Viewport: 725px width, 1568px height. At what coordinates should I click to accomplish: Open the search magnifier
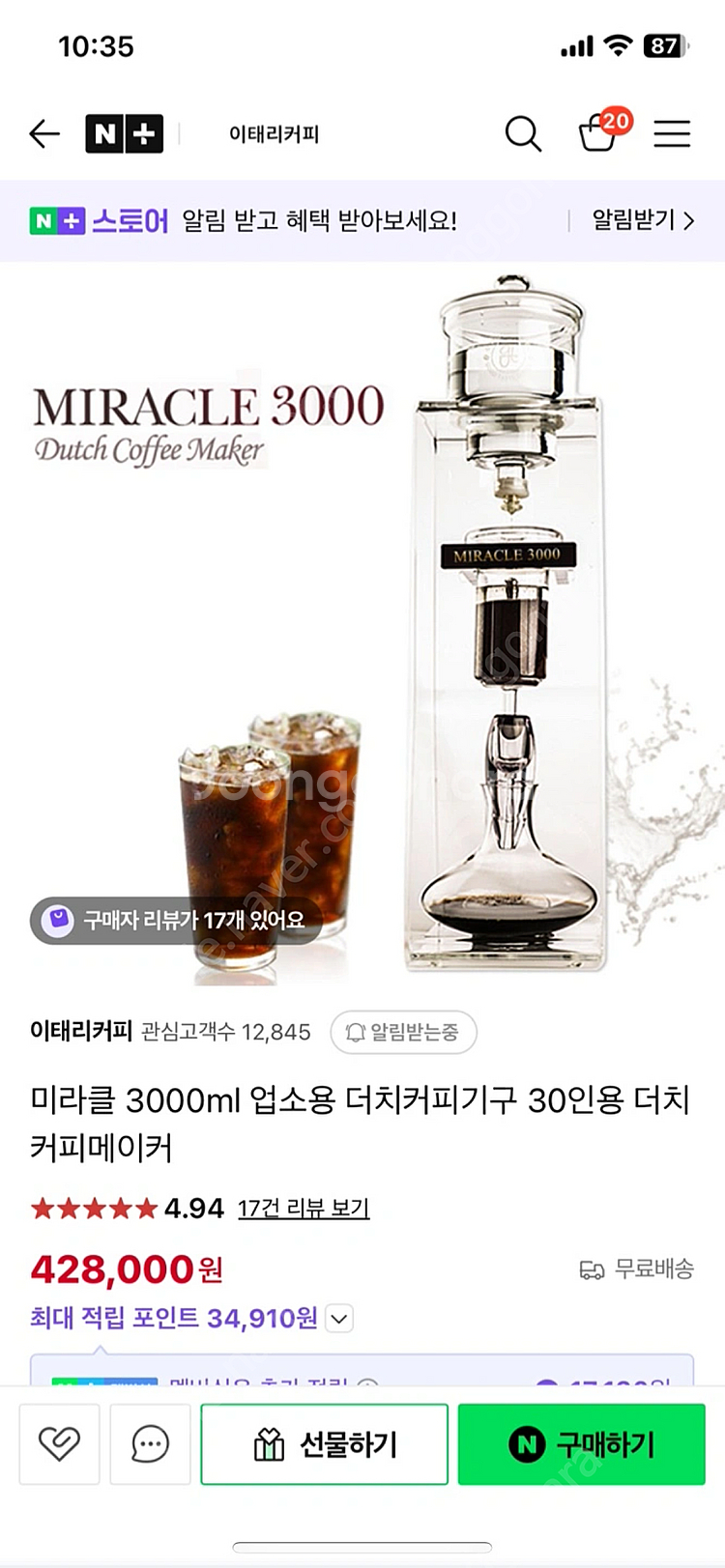(523, 133)
